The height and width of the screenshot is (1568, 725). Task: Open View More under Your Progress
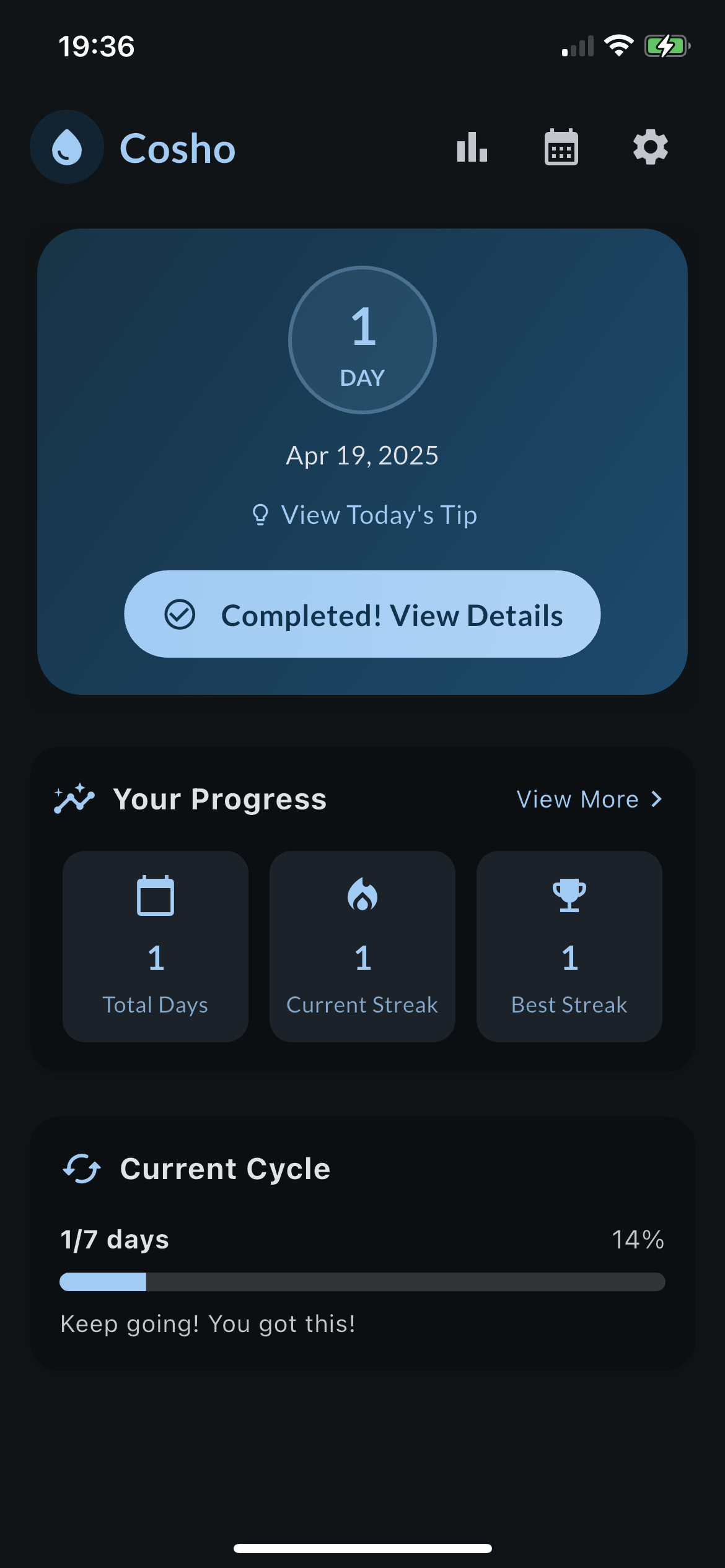pyautogui.click(x=589, y=799)
